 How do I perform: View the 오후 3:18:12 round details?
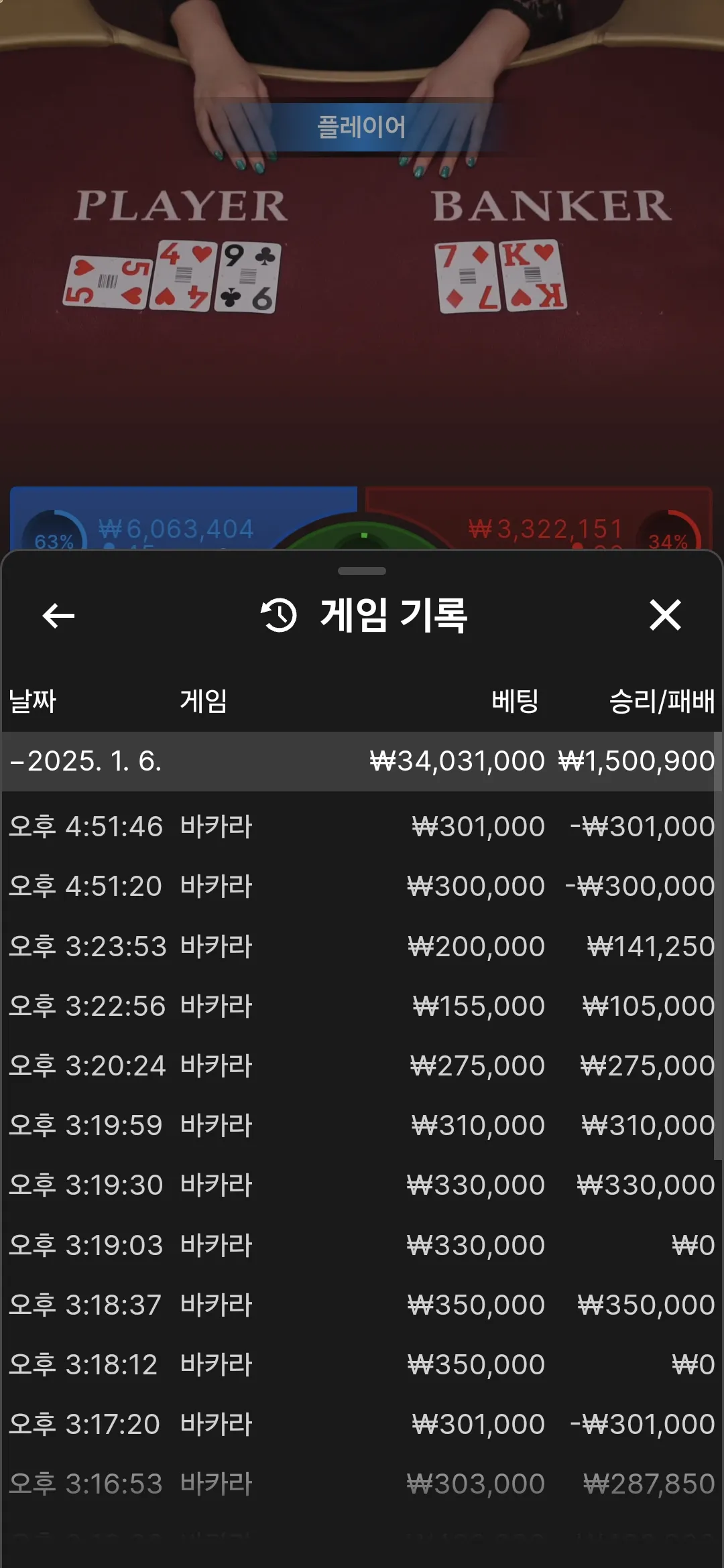[362, 1364]
